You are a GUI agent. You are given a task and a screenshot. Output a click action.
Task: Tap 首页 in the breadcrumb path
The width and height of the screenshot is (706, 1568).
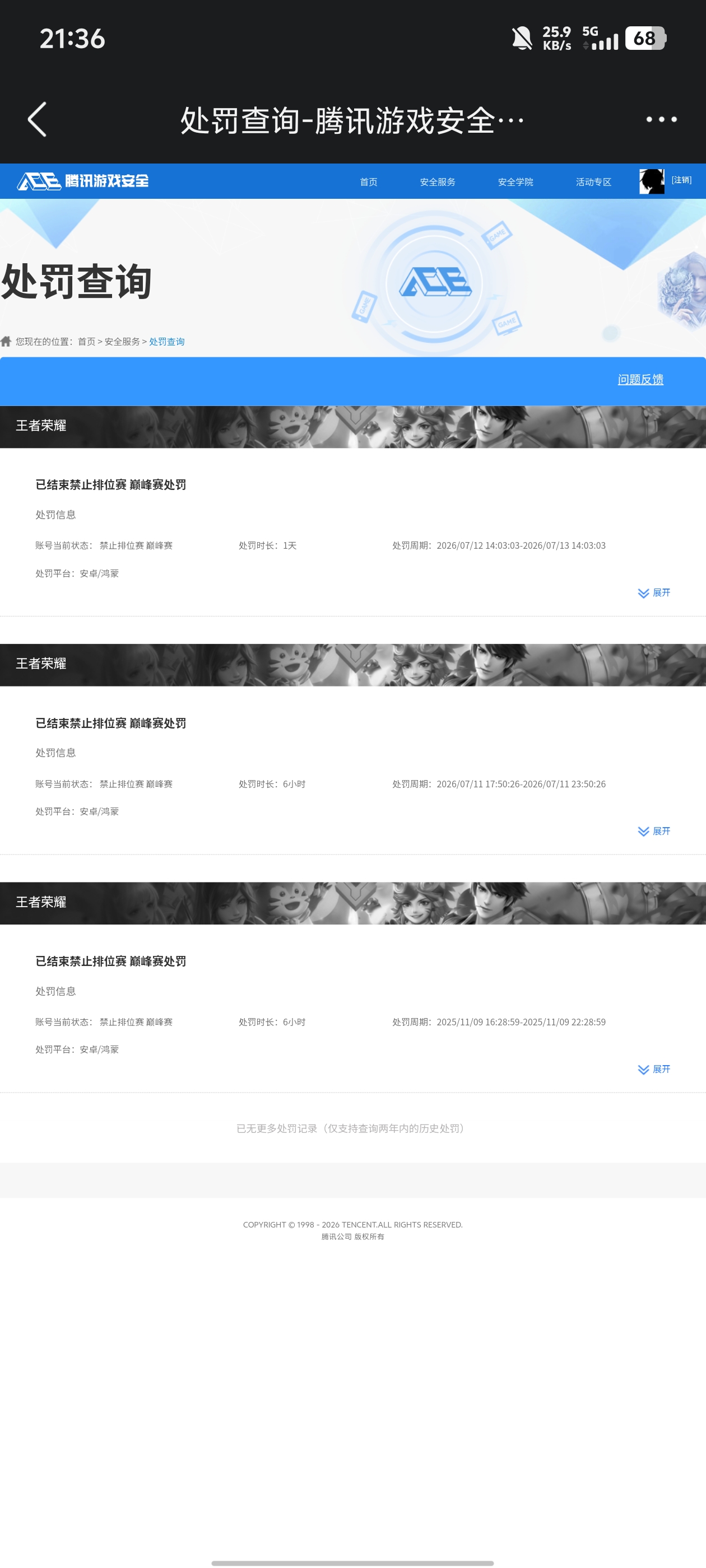point(86,342)
